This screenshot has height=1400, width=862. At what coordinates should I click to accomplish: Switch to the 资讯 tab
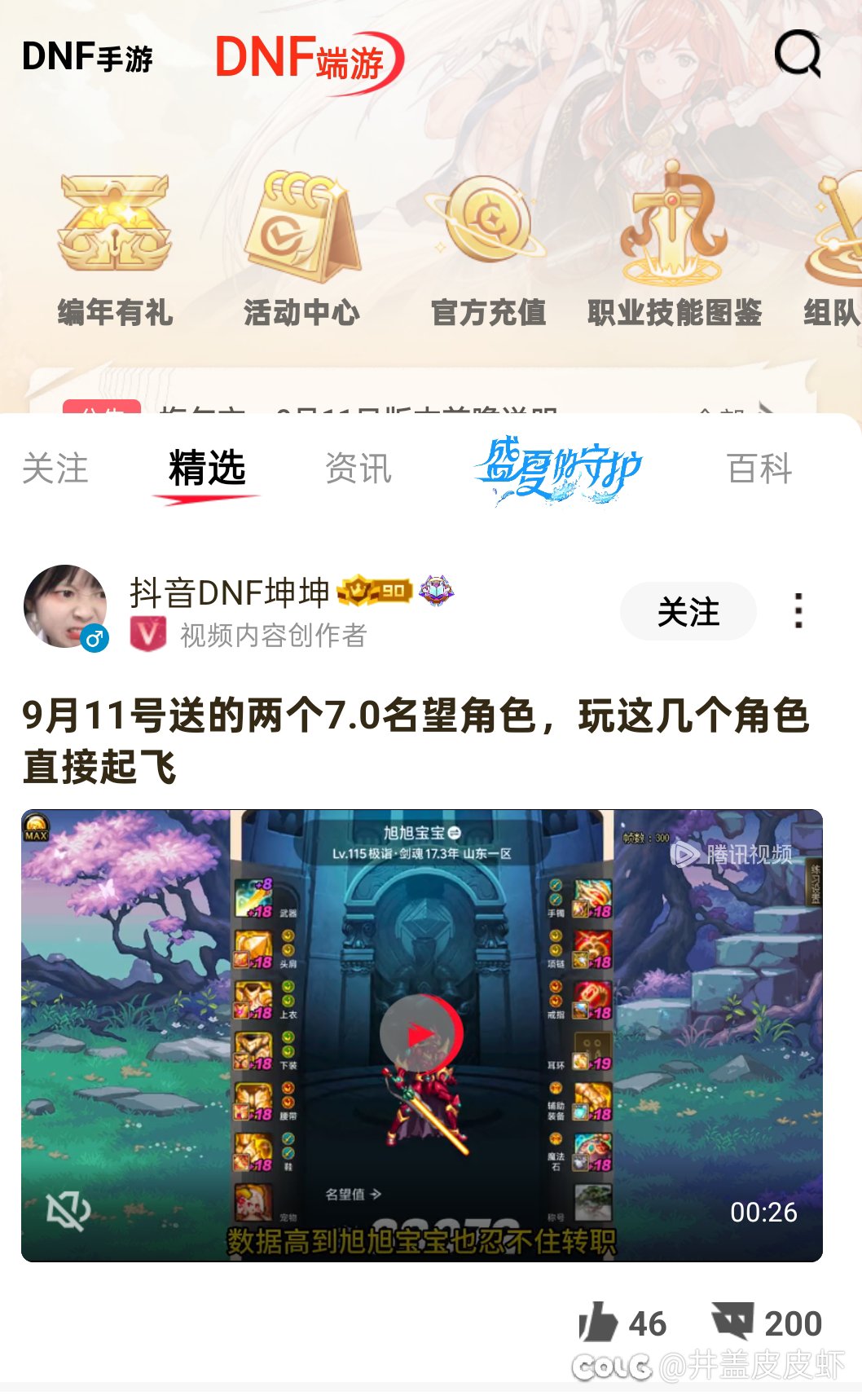pos(358,469)
